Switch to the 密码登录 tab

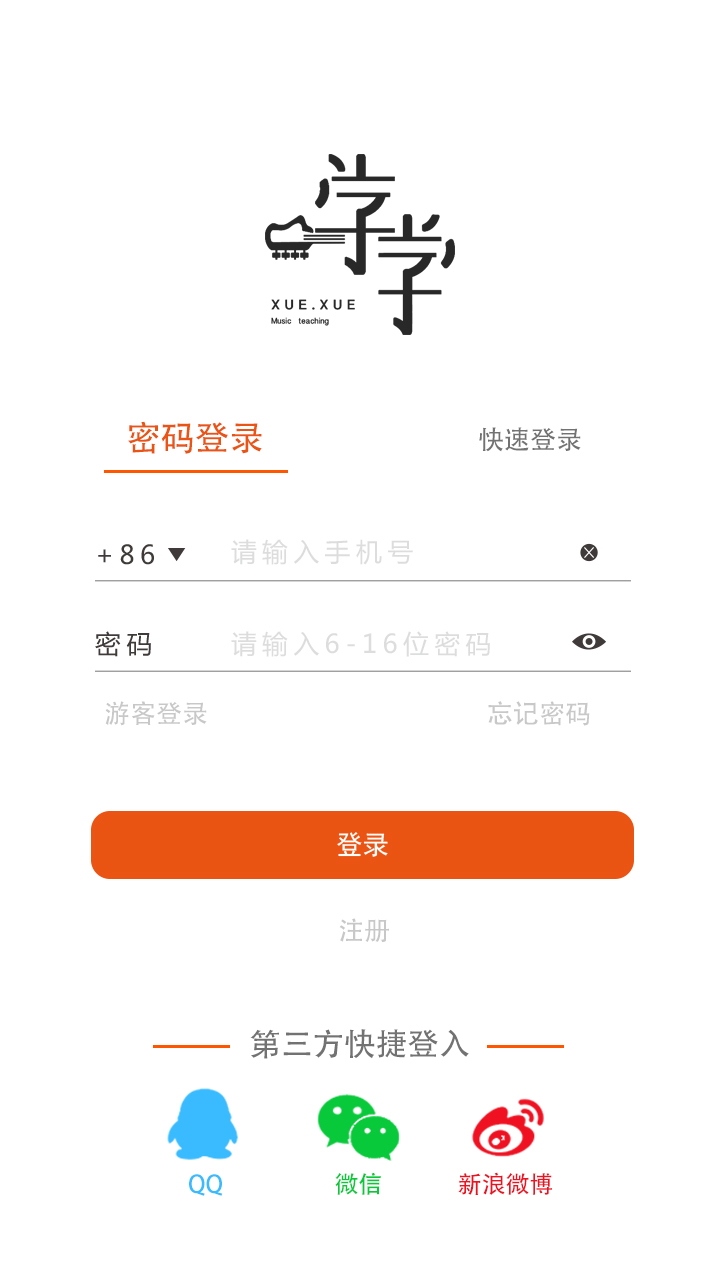(x=195, y=439)
